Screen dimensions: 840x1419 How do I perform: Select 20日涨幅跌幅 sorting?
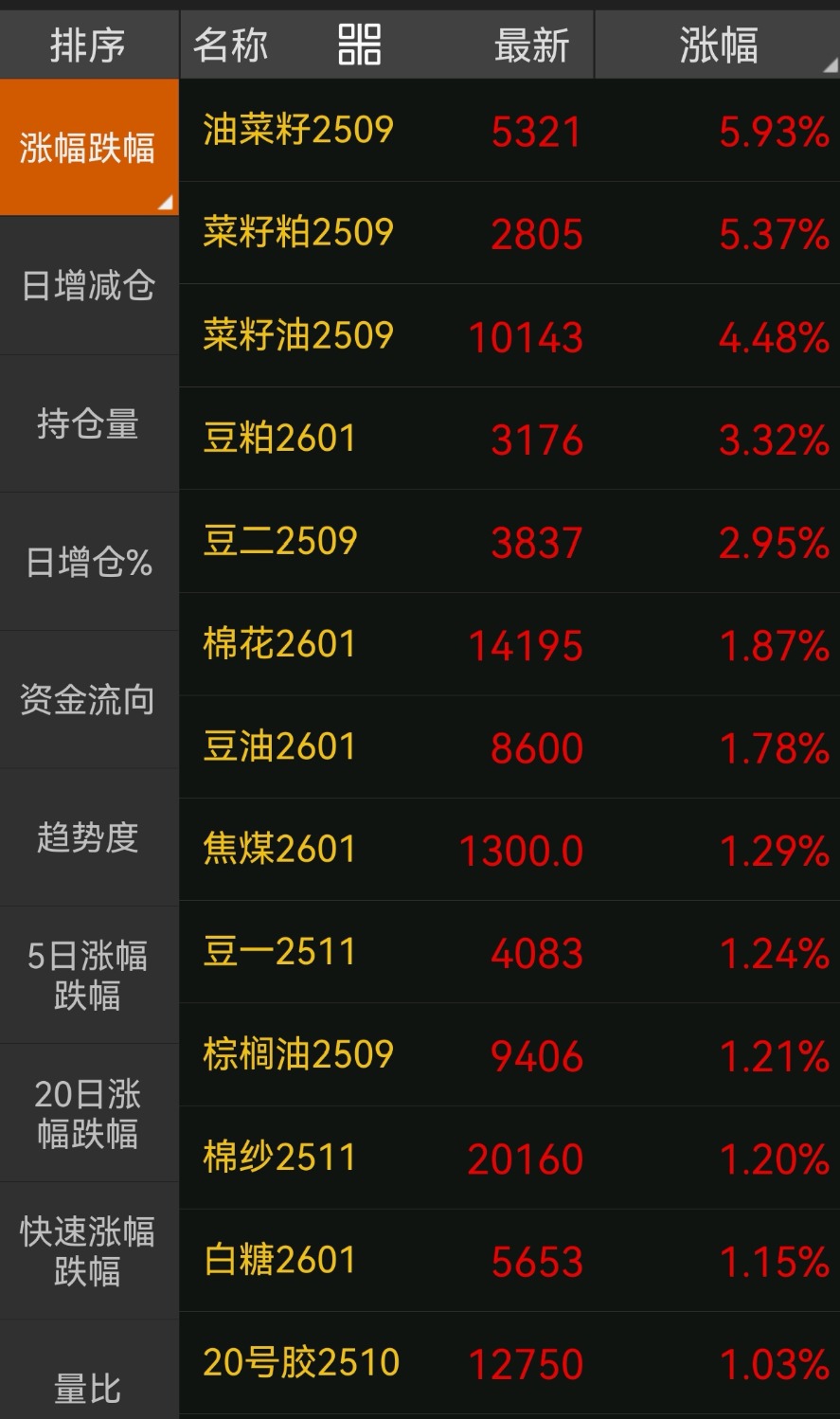[x=88, y=1113]
